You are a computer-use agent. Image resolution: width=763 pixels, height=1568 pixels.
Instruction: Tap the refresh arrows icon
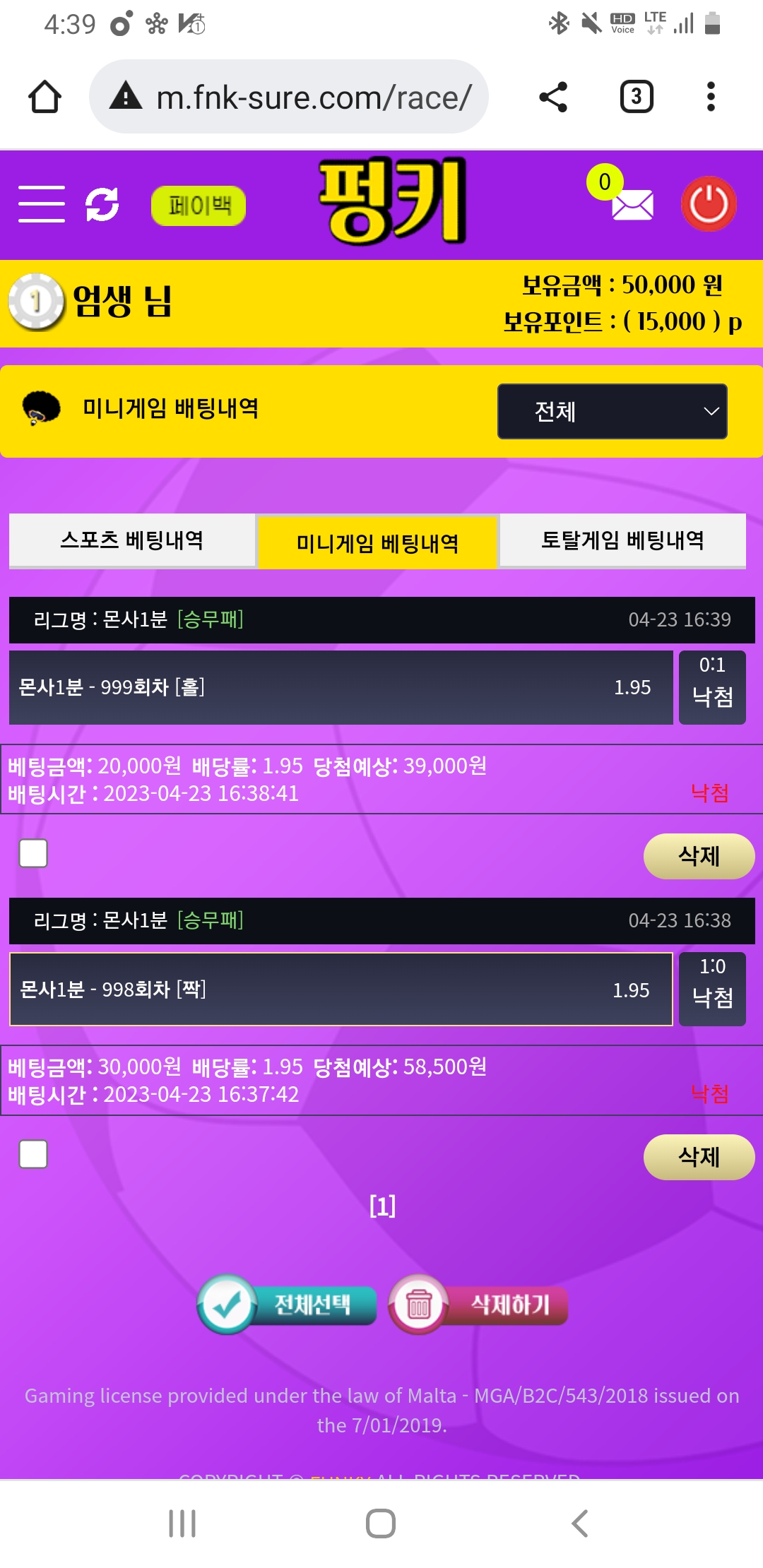pyautogui.click(x=102, y=205)
